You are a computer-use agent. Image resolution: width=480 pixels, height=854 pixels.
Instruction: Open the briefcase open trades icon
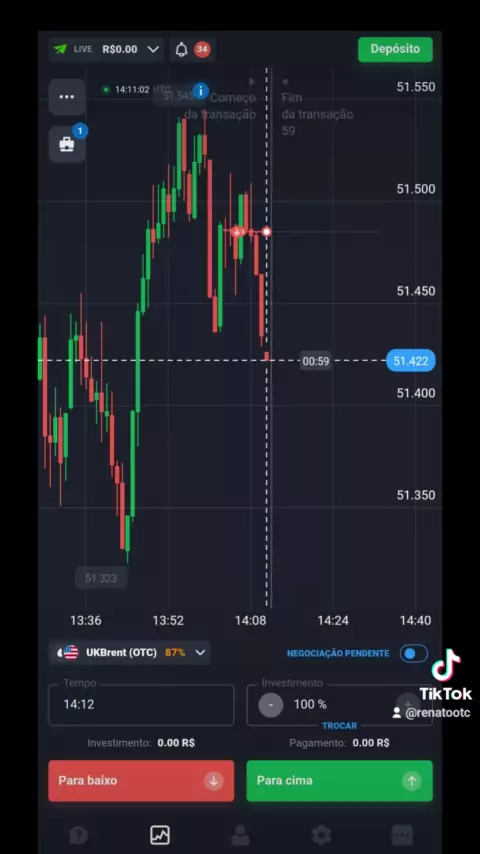pos(66,144)
